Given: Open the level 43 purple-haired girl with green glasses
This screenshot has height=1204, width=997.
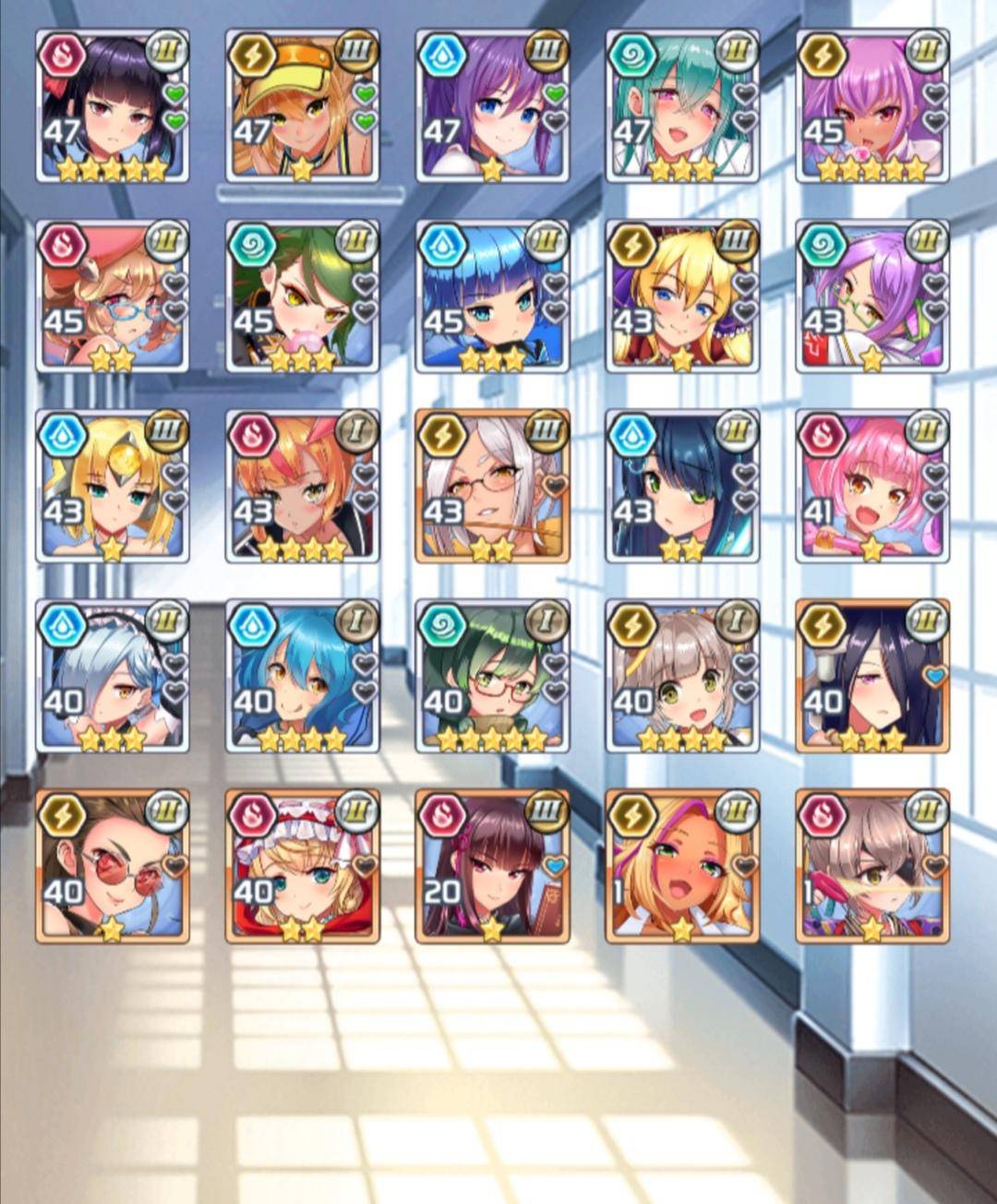Looking at the screenshot, I should coord(873,296).
